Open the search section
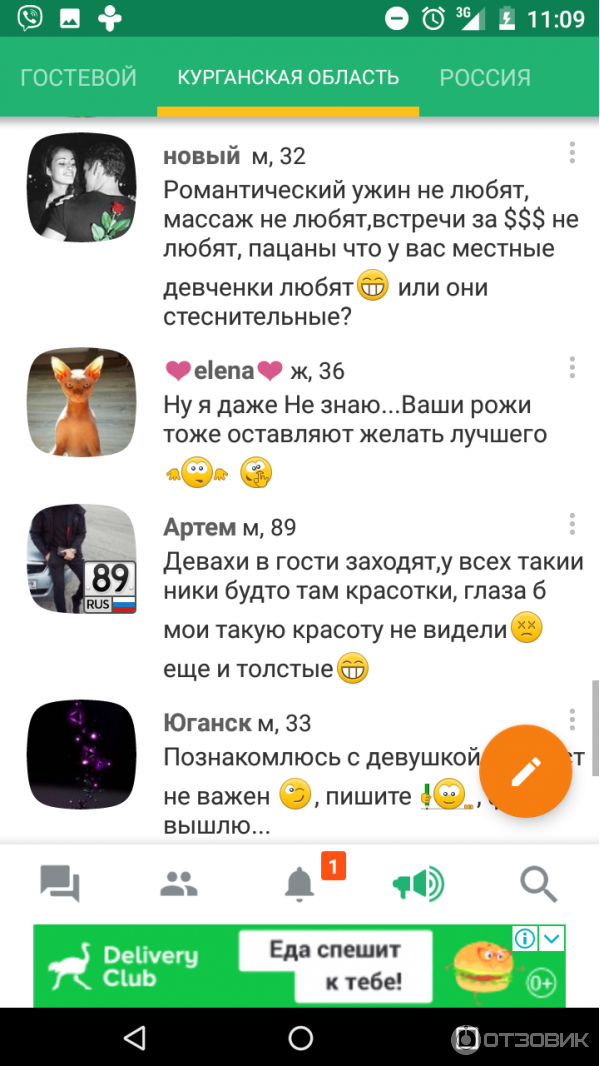600x1066 pixels. tap(538, 884)
